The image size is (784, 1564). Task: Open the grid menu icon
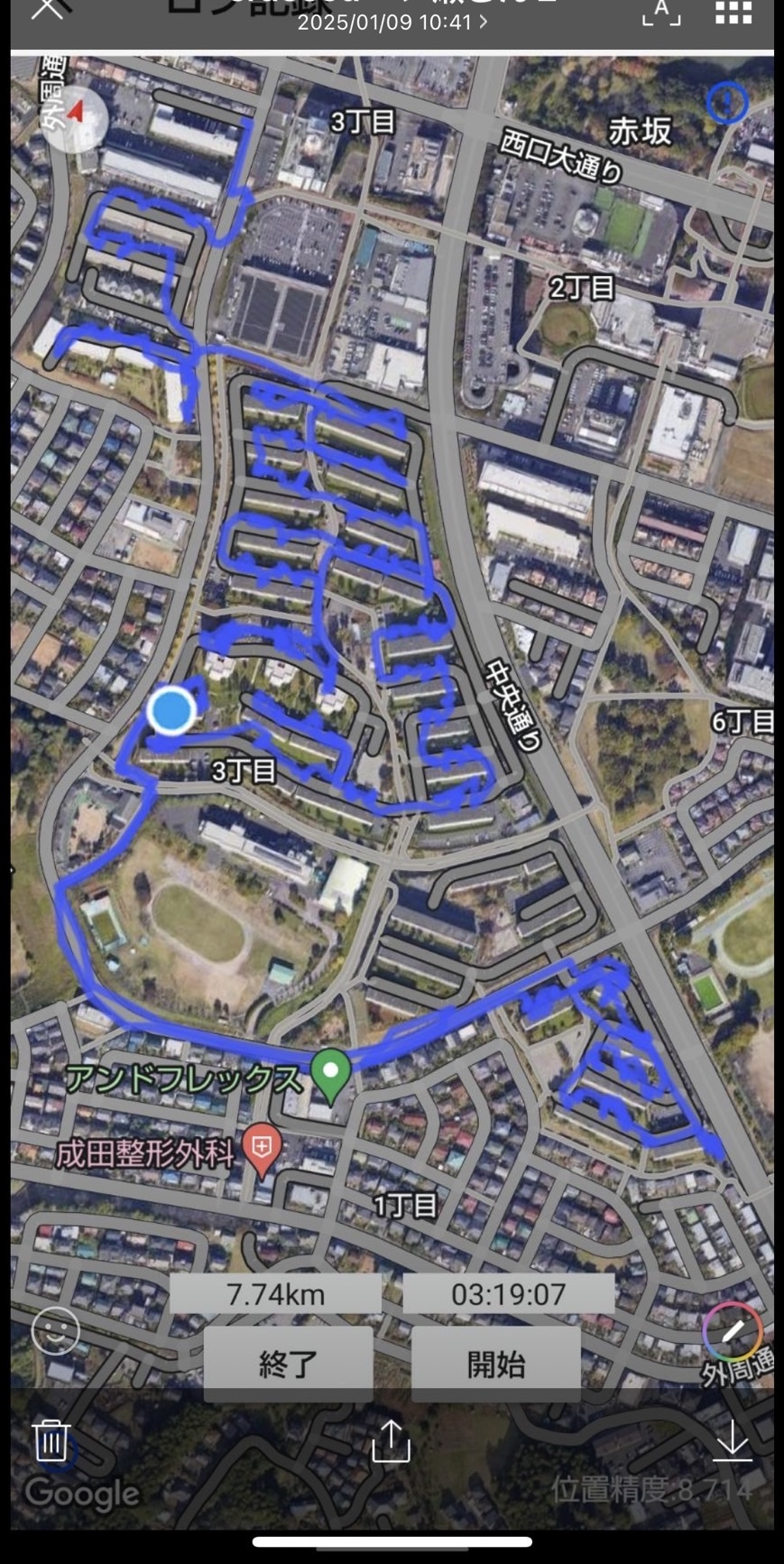[733, 12]
